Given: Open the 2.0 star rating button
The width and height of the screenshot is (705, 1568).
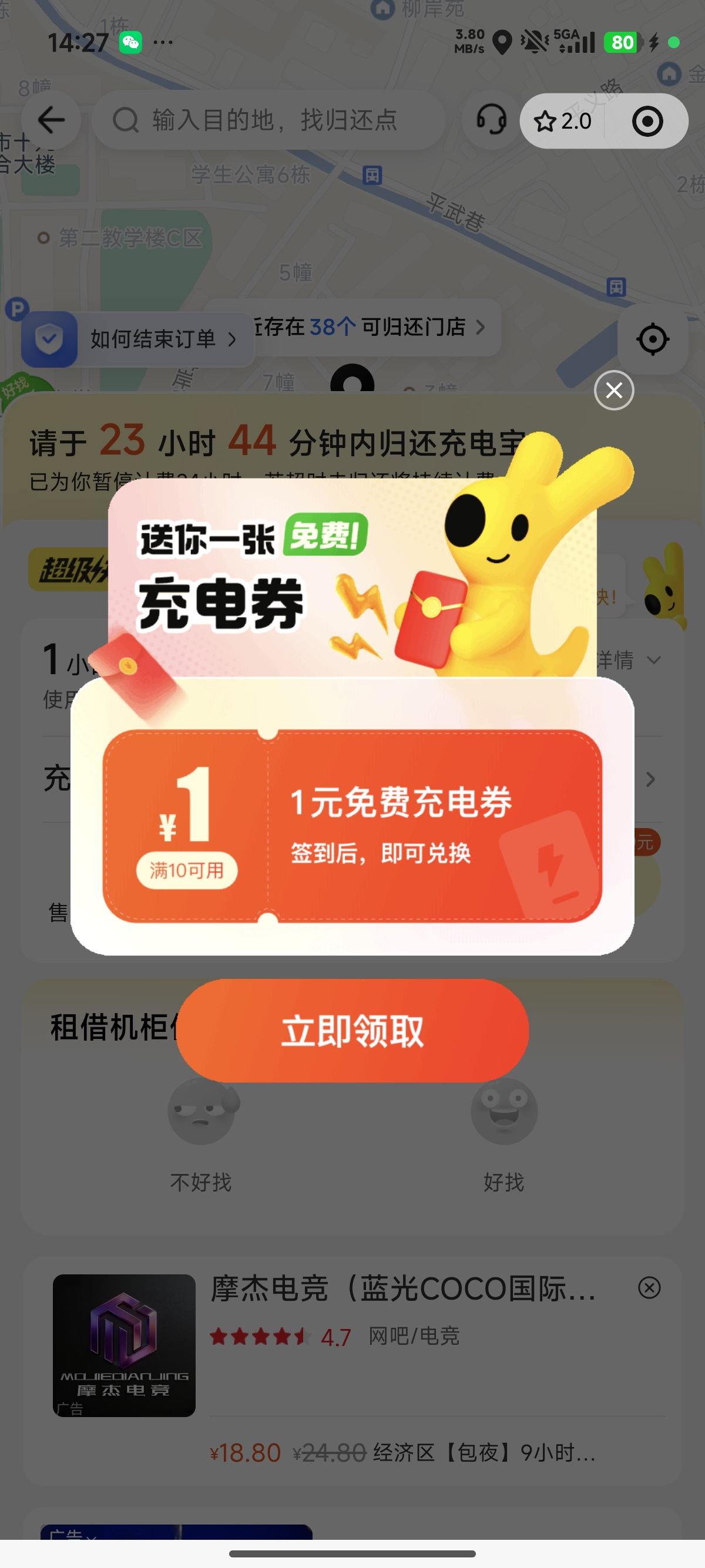Looking at the screenshot, I should (563, 121).
